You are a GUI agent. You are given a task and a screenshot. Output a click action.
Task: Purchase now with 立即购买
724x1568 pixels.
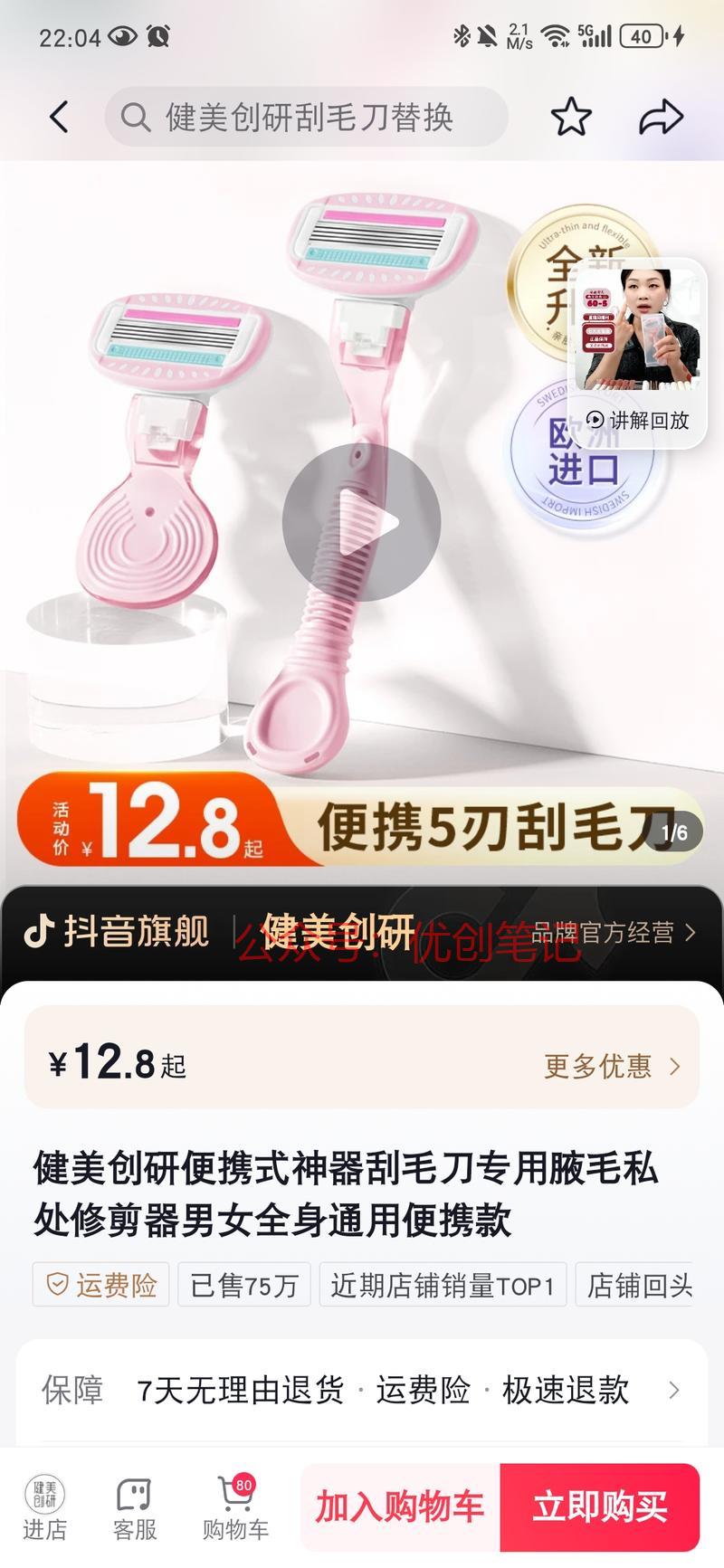(599, 1507)
